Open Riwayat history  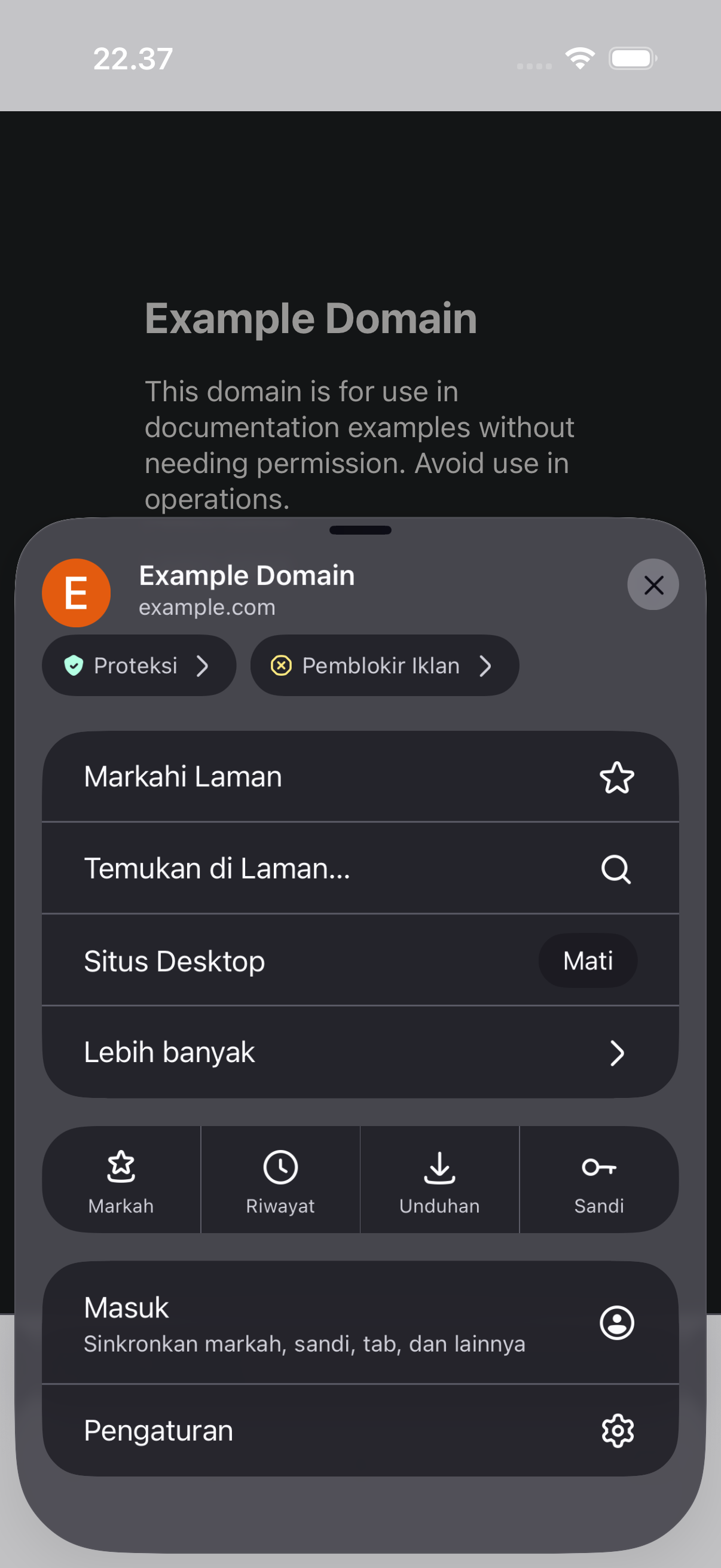(280, 1180)
